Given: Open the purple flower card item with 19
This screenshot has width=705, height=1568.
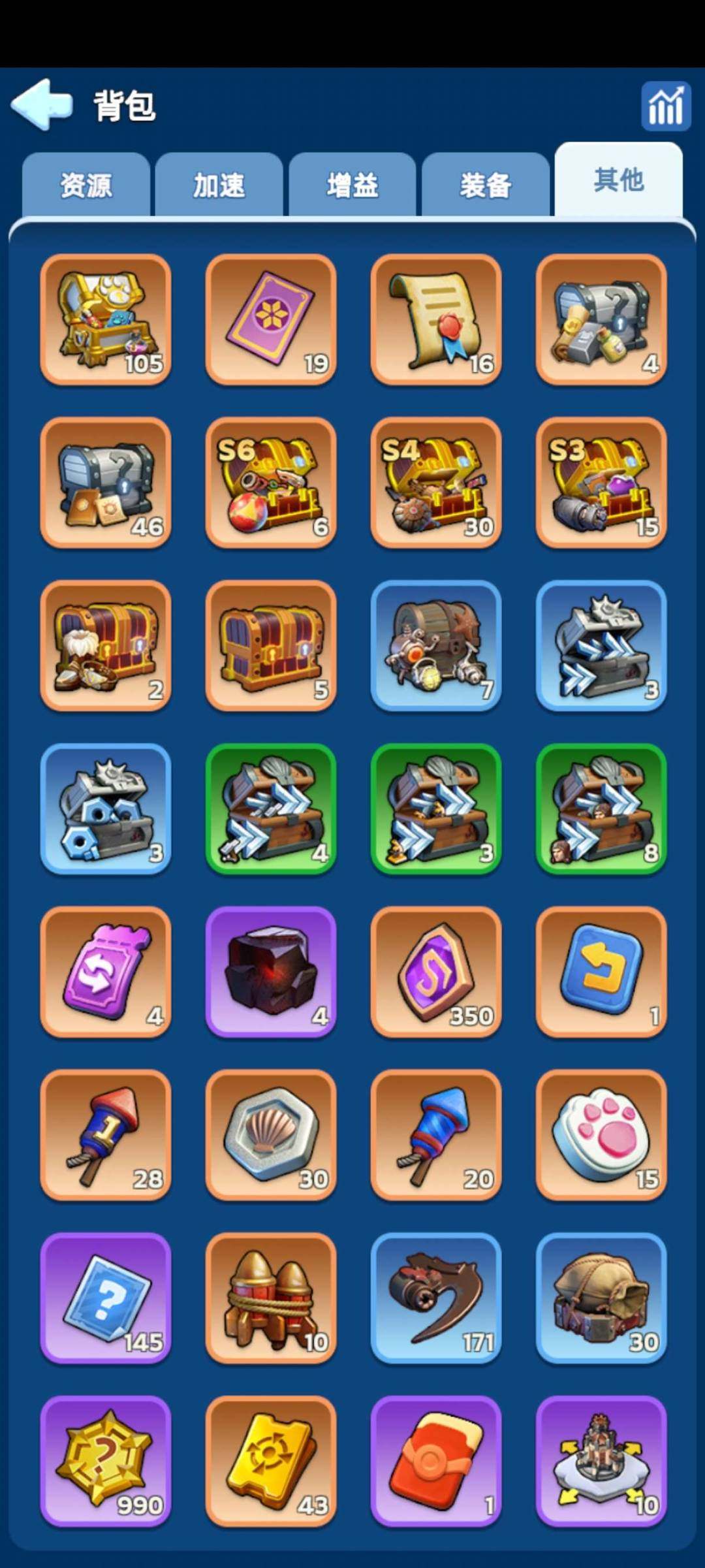Looking at the screenshot, I should tap(271, 319).
